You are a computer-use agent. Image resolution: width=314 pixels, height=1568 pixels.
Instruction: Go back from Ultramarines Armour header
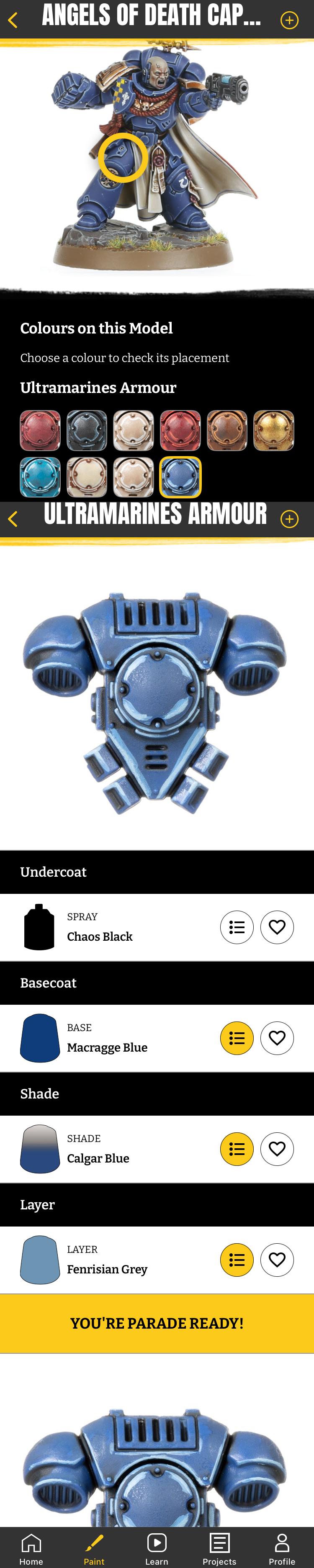pyautogui.click(x=13, y=518)
